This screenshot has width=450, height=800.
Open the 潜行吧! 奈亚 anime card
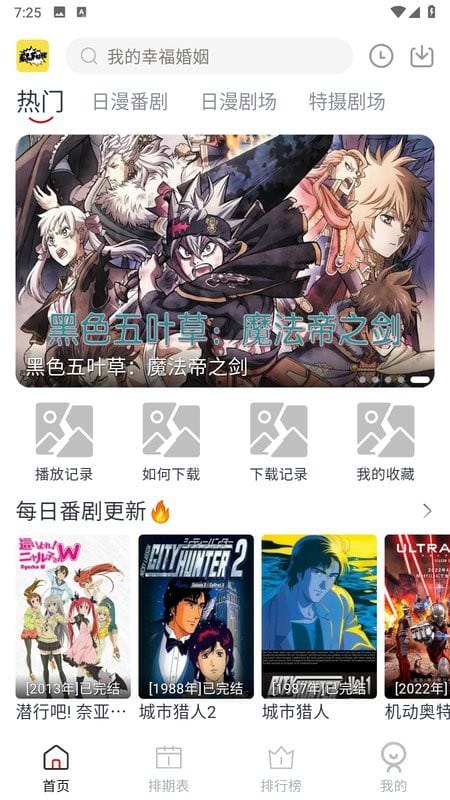73,628
